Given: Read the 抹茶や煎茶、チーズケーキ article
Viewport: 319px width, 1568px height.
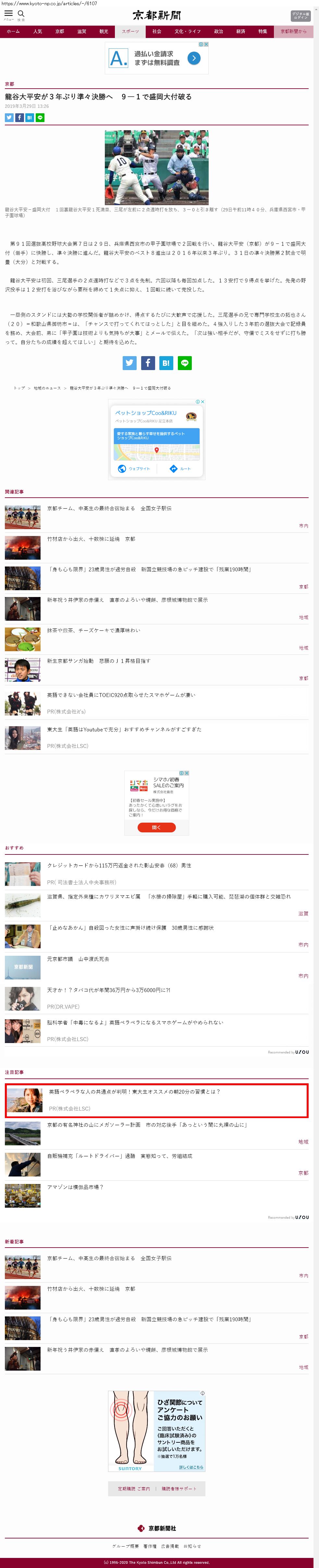Looking at the screenshot, I should point(94,630).
